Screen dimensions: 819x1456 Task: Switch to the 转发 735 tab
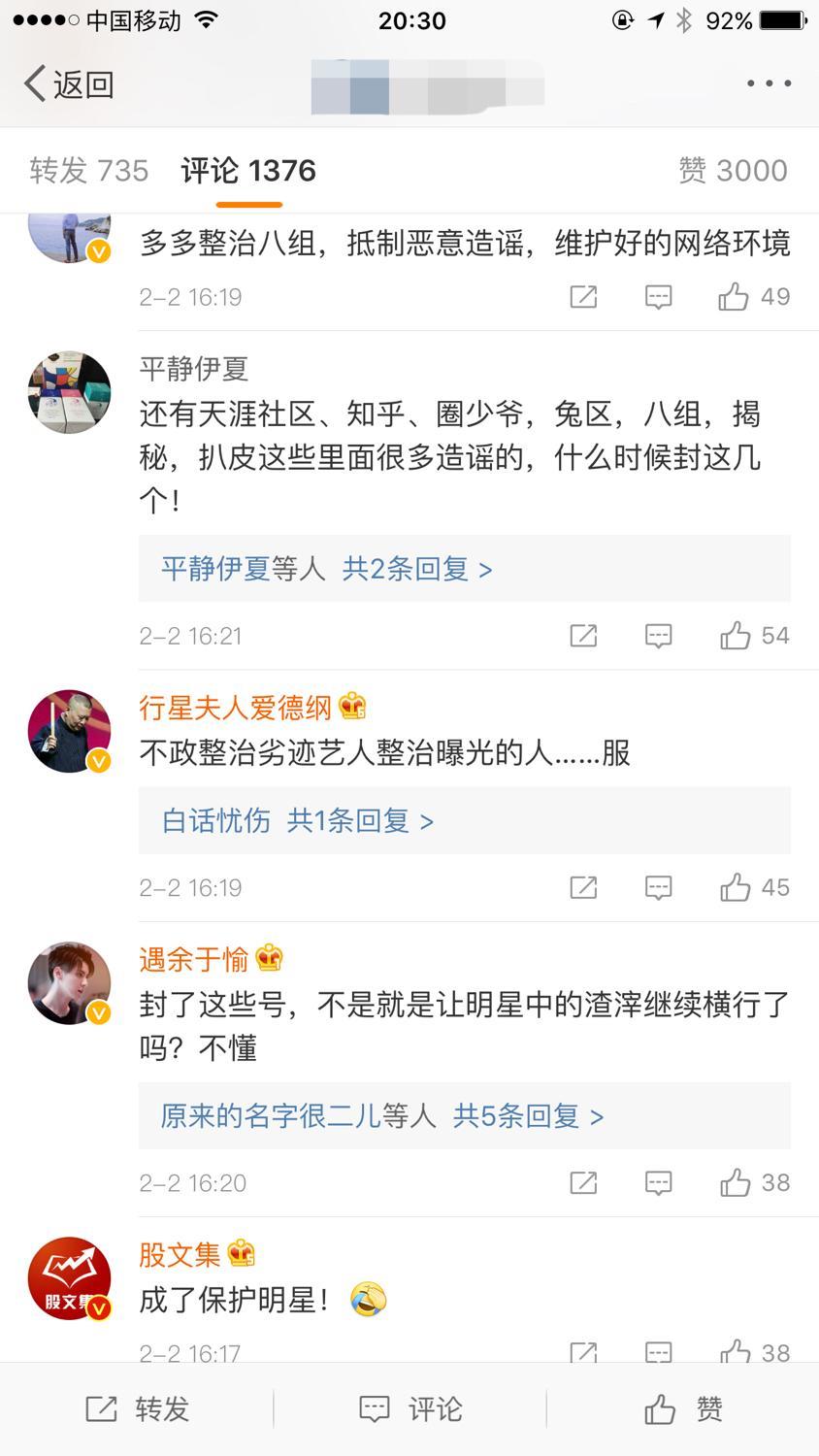tap(88, 171)
